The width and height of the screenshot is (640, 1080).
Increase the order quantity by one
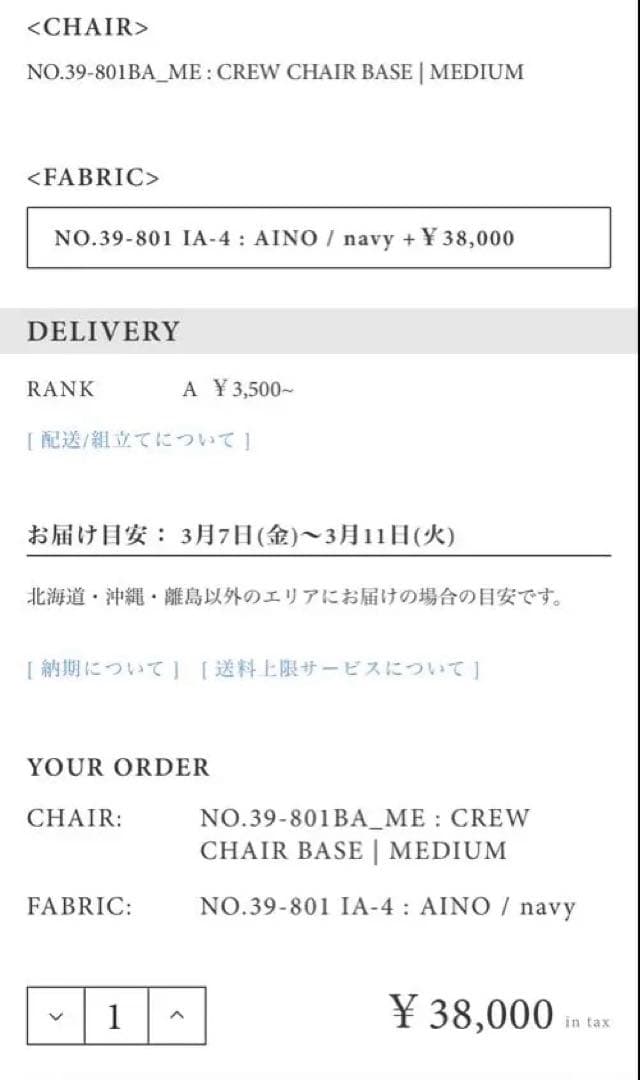pyautogui.click(x=177, y=1016)
